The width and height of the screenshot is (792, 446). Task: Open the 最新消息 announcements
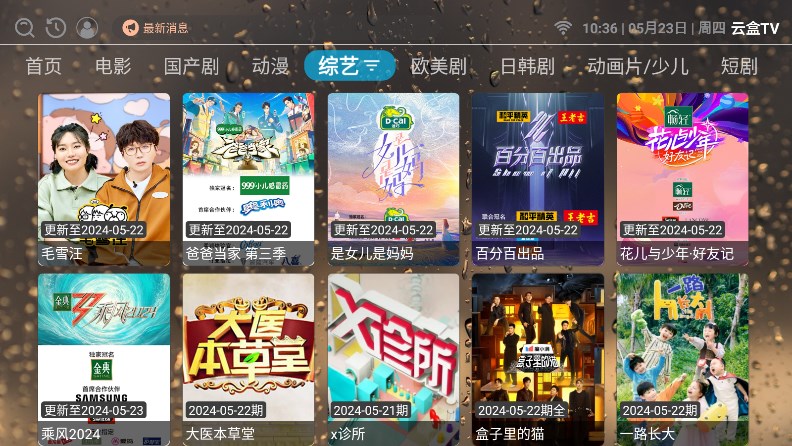(x=155, y=28)
